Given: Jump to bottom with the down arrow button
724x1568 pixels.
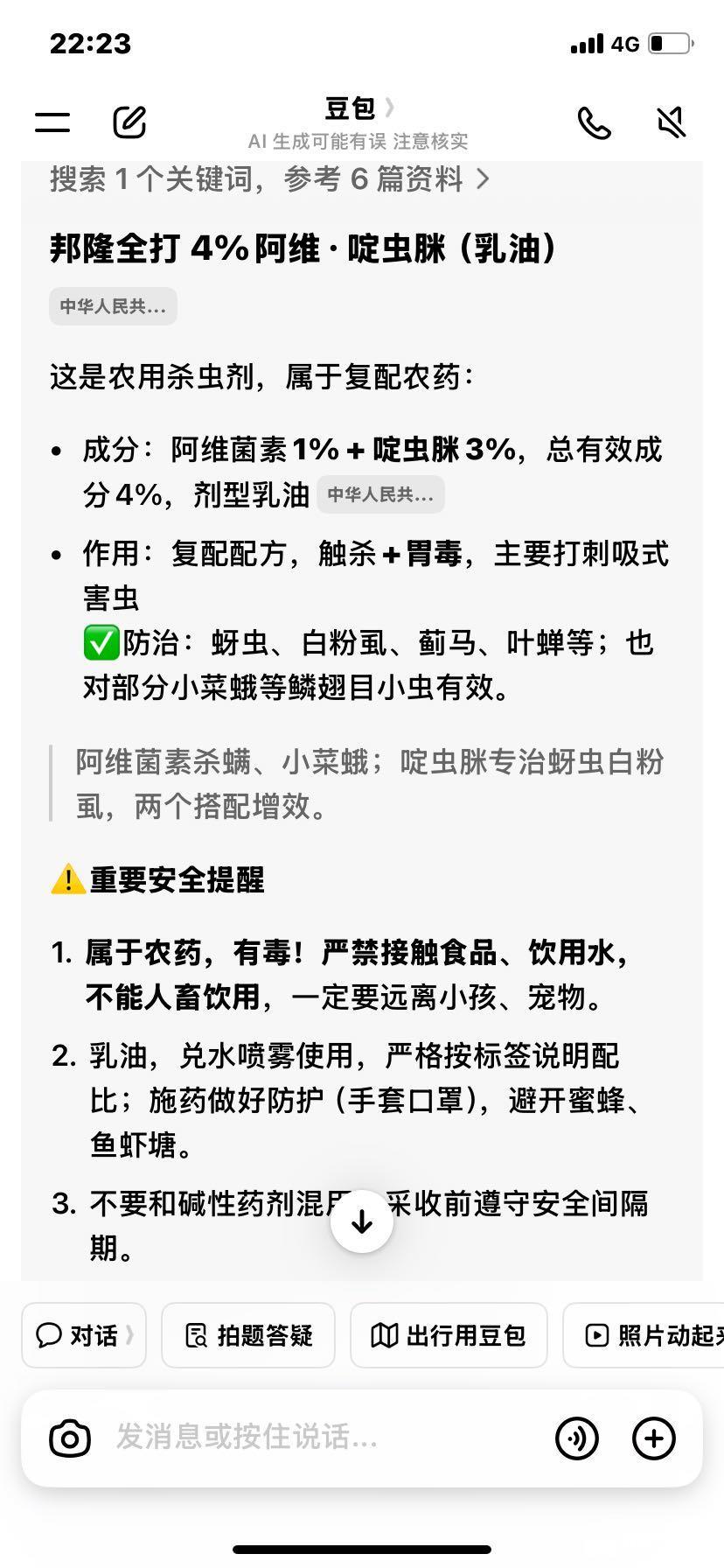Looking at the screenshot, I should pos(362,1221).
